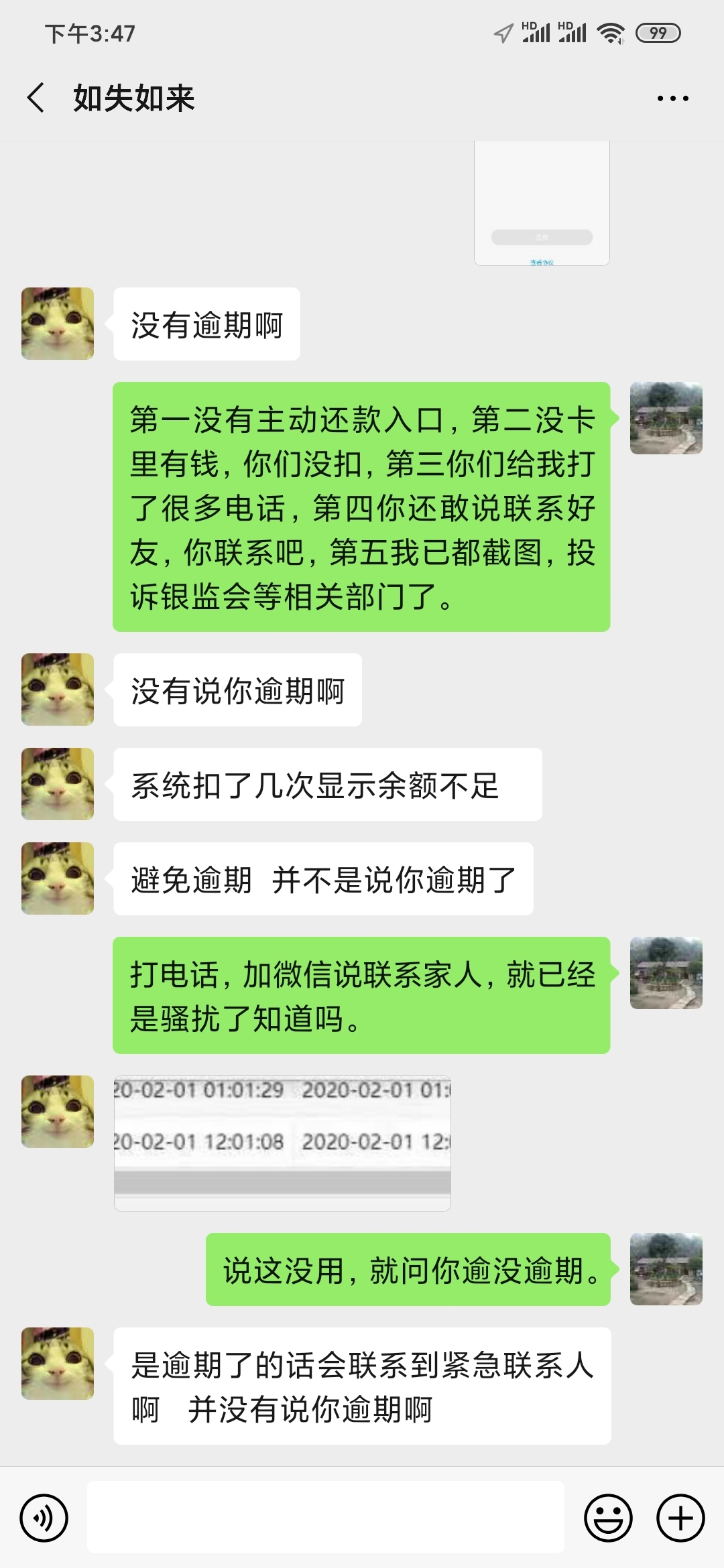View the timestamp screenshot image sent in chat
Viewport: 724px width, 1568px height.
[282, 1142]
